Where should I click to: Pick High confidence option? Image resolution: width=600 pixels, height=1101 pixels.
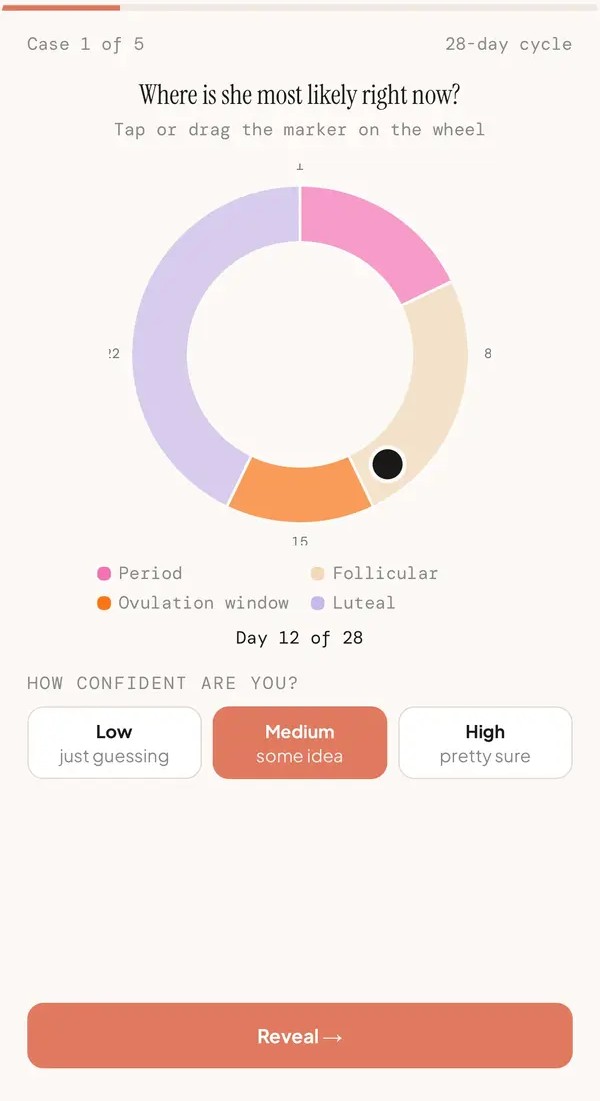[485, 743]
